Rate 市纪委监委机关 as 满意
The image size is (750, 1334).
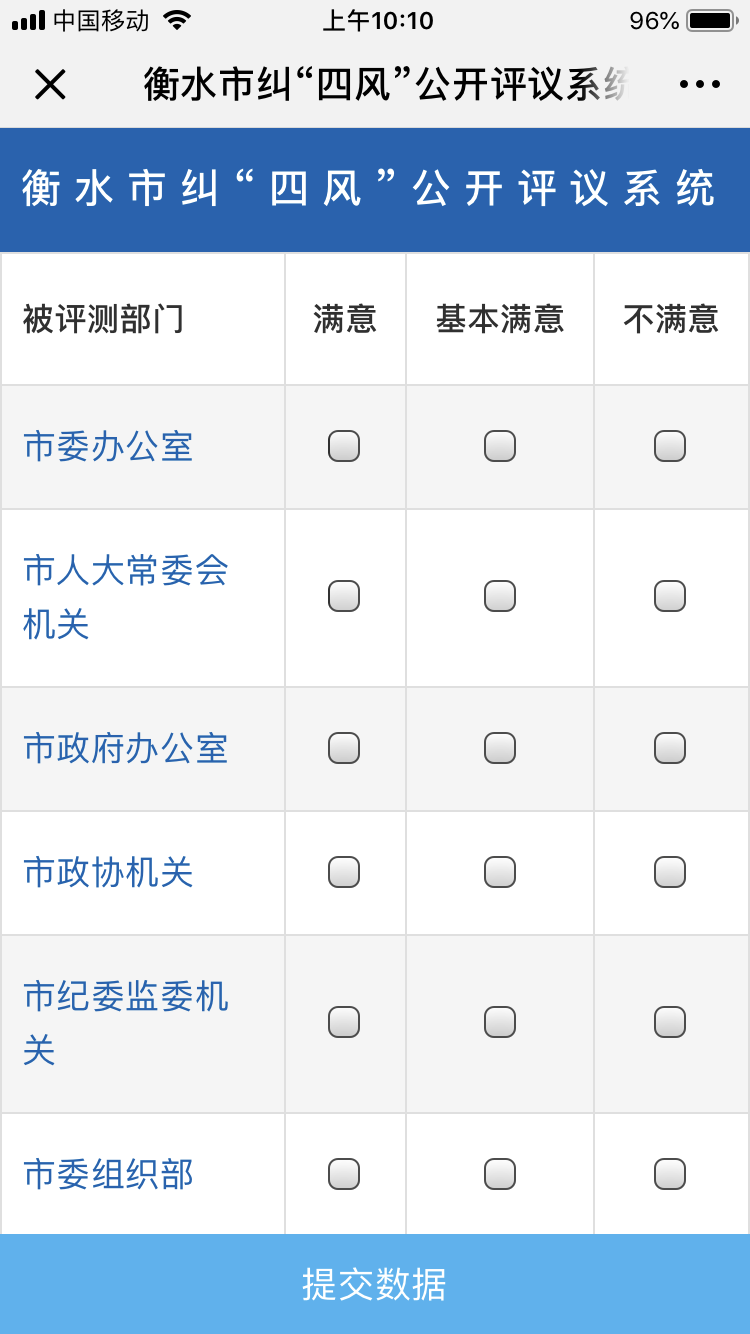click(x=344, y=1022)
